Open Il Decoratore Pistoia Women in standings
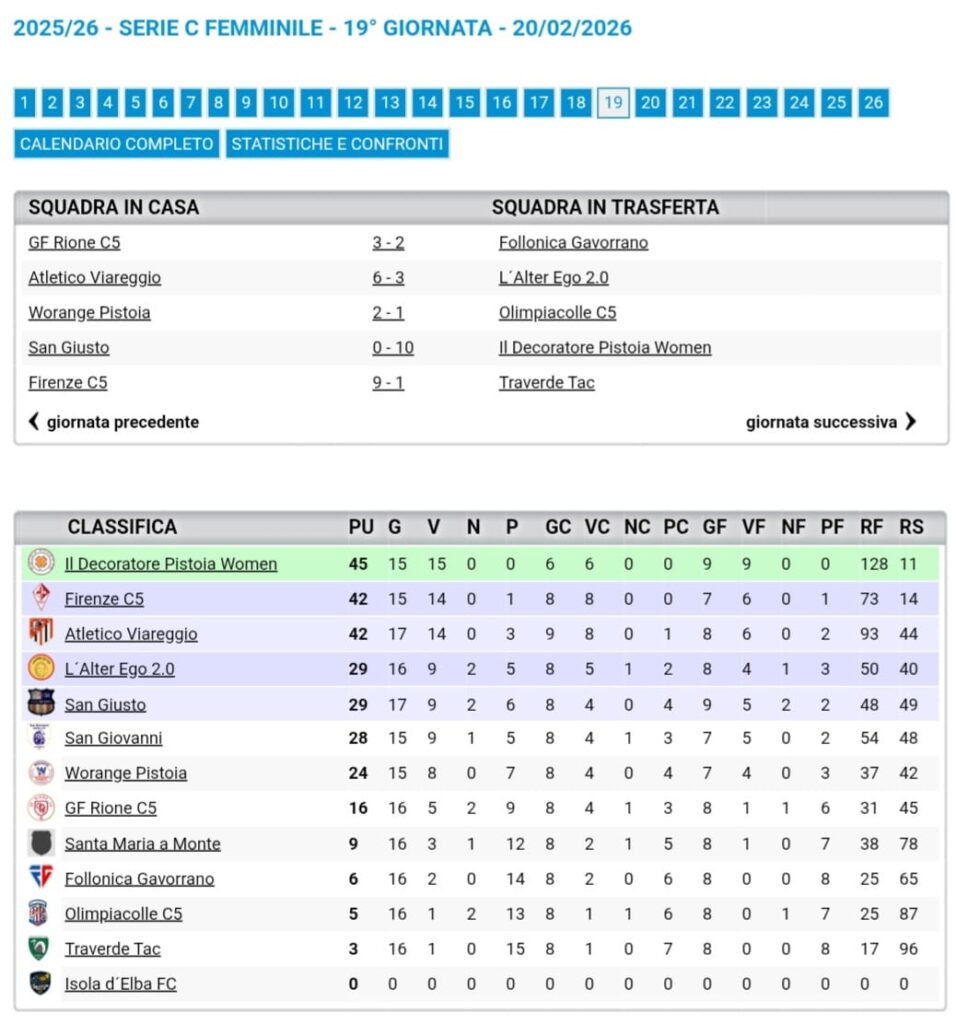Viewport: 956px width, 1024px height. tap(171, 564)
